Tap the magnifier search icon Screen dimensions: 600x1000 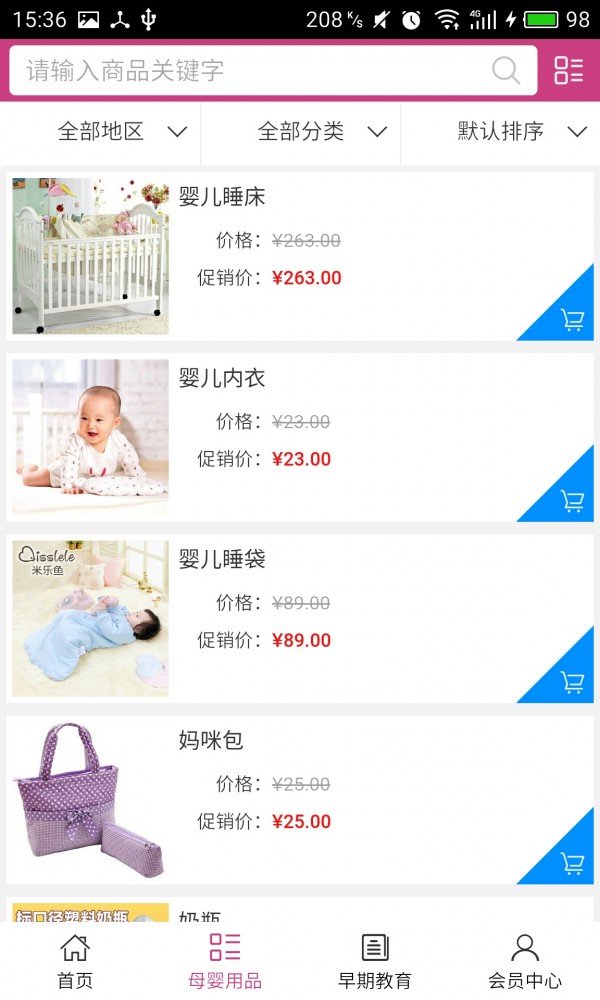[x=506, y=71]
